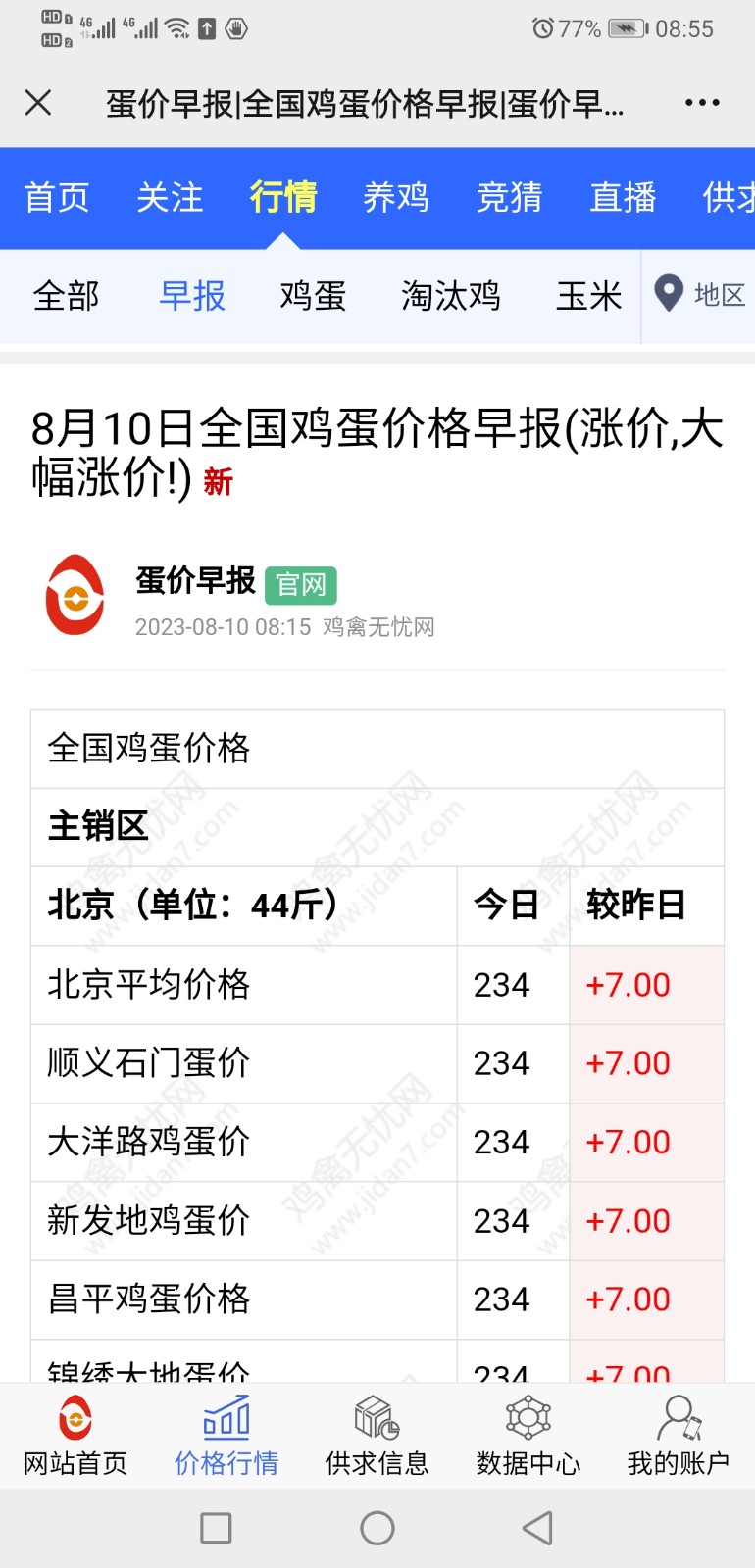The height and width of the screenshot is (1568, 755).
Task: Open the 蛋价早报 author profile
Action: click(195, 580)
